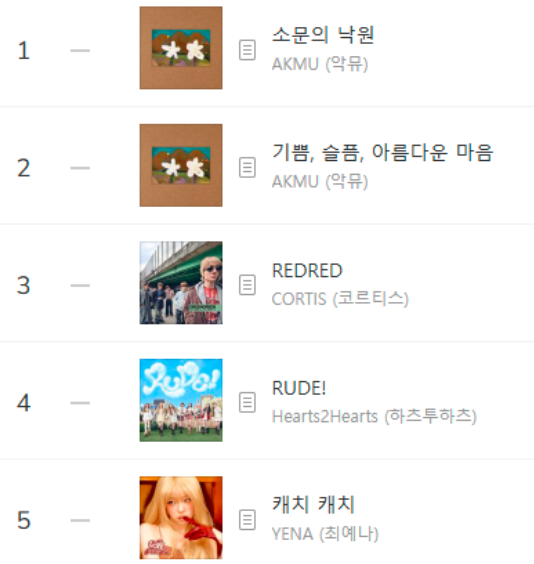Open album art for 소문의 낙원
The height and width of the screenshot is (564, 534).
(x=181, y=48)
